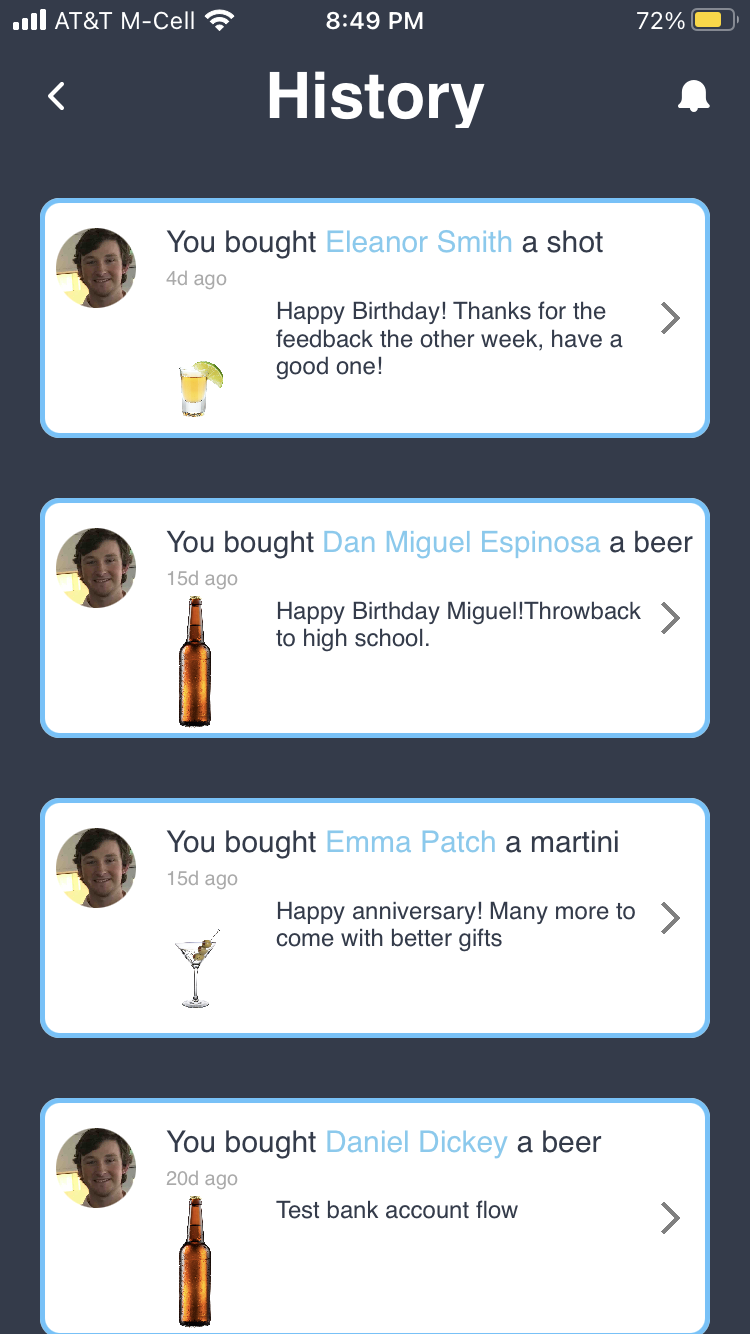Screen dimensions: 750x1334
Task: Expand the beer purchase for Dan Miguel Espinosa
Action: click(x=670, y=618)
